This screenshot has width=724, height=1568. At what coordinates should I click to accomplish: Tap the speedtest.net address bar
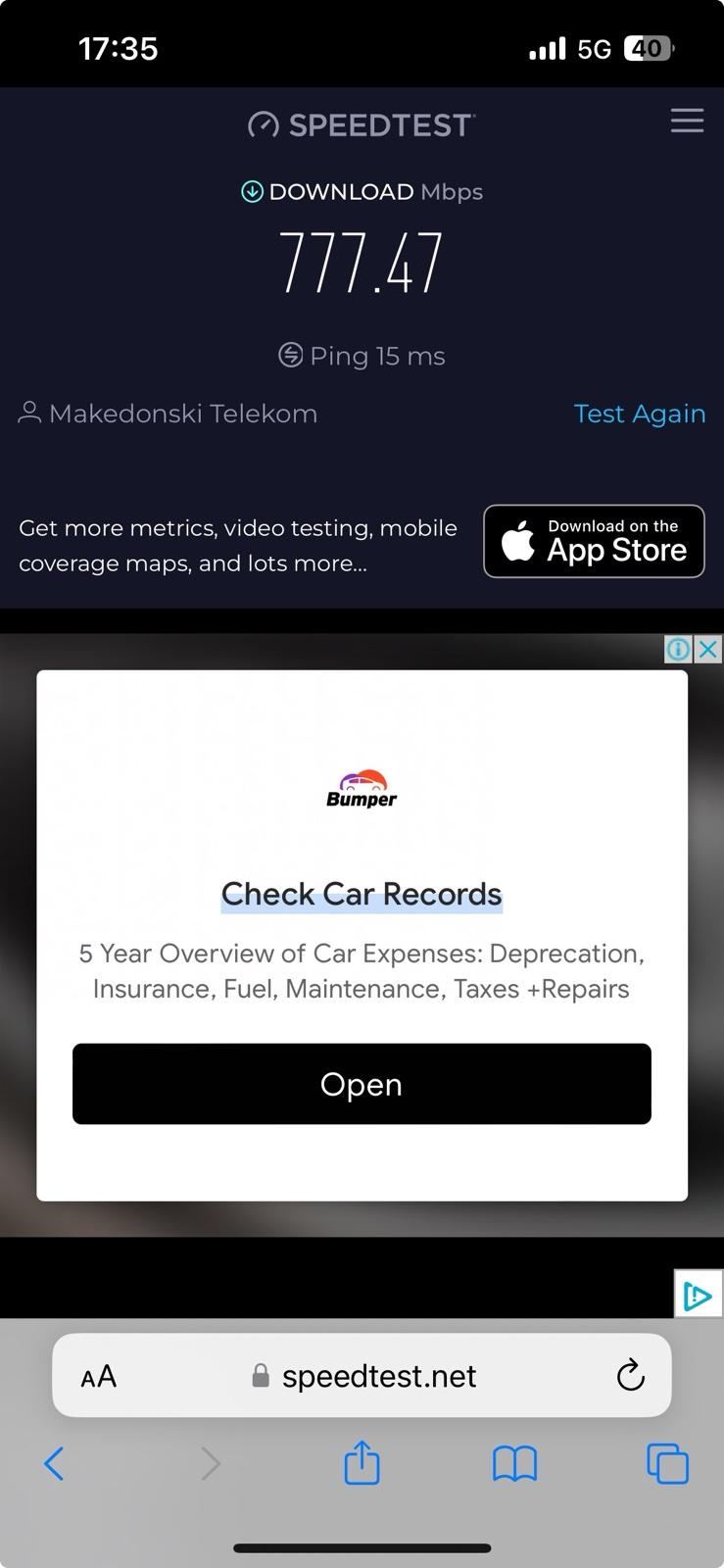point(378,1376)
